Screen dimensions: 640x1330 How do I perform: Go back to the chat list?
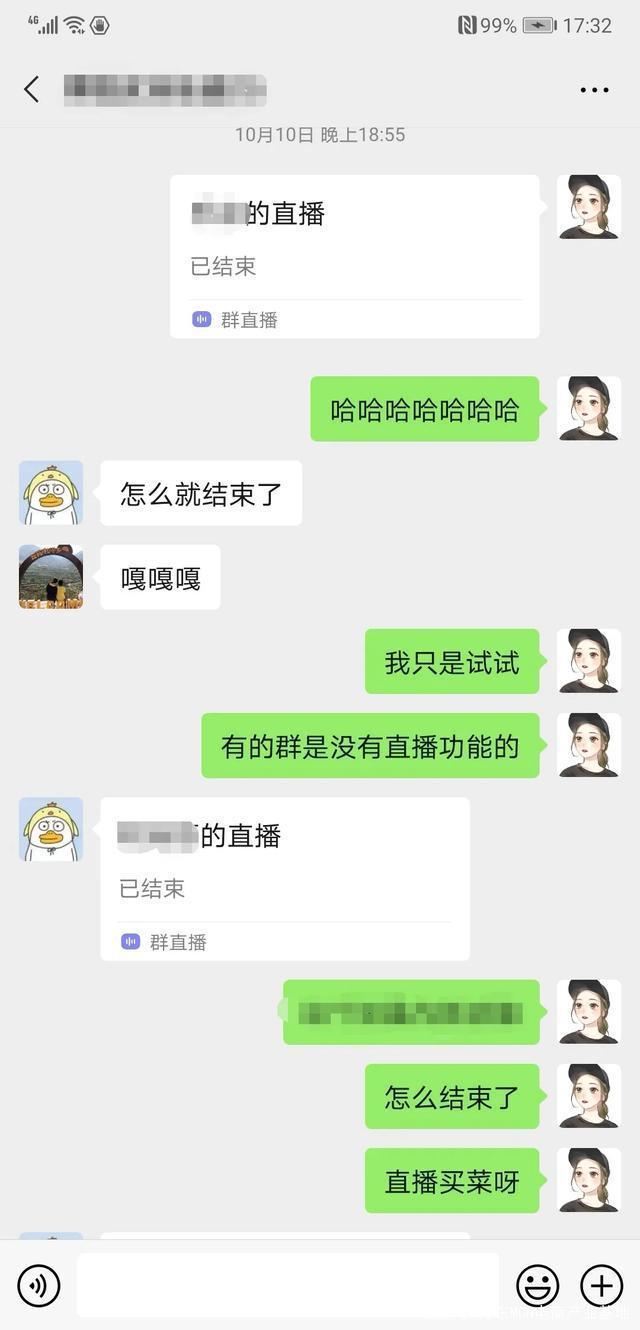[x=32, y=90]
